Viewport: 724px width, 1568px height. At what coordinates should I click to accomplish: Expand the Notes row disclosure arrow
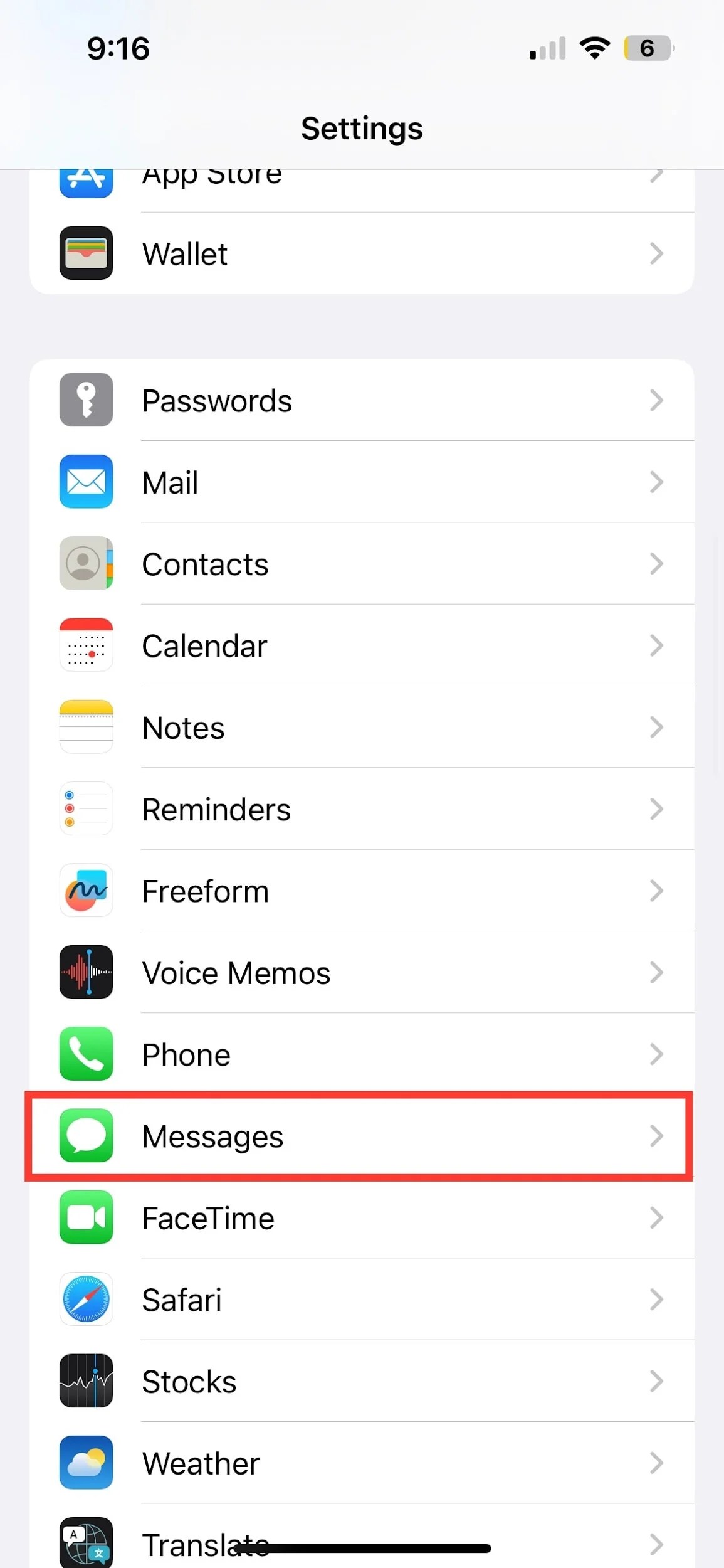click(657, 727)
